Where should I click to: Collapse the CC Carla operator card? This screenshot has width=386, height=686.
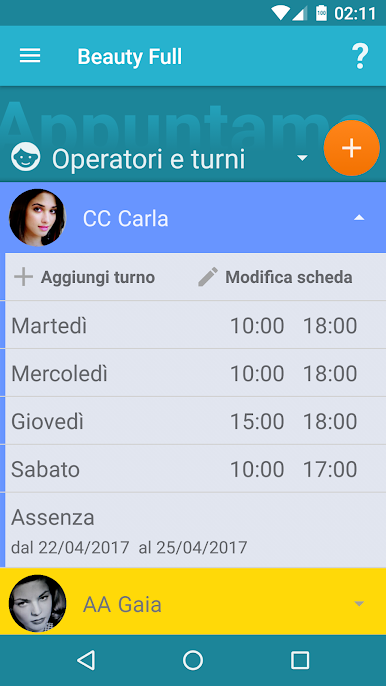coord(359,217)
